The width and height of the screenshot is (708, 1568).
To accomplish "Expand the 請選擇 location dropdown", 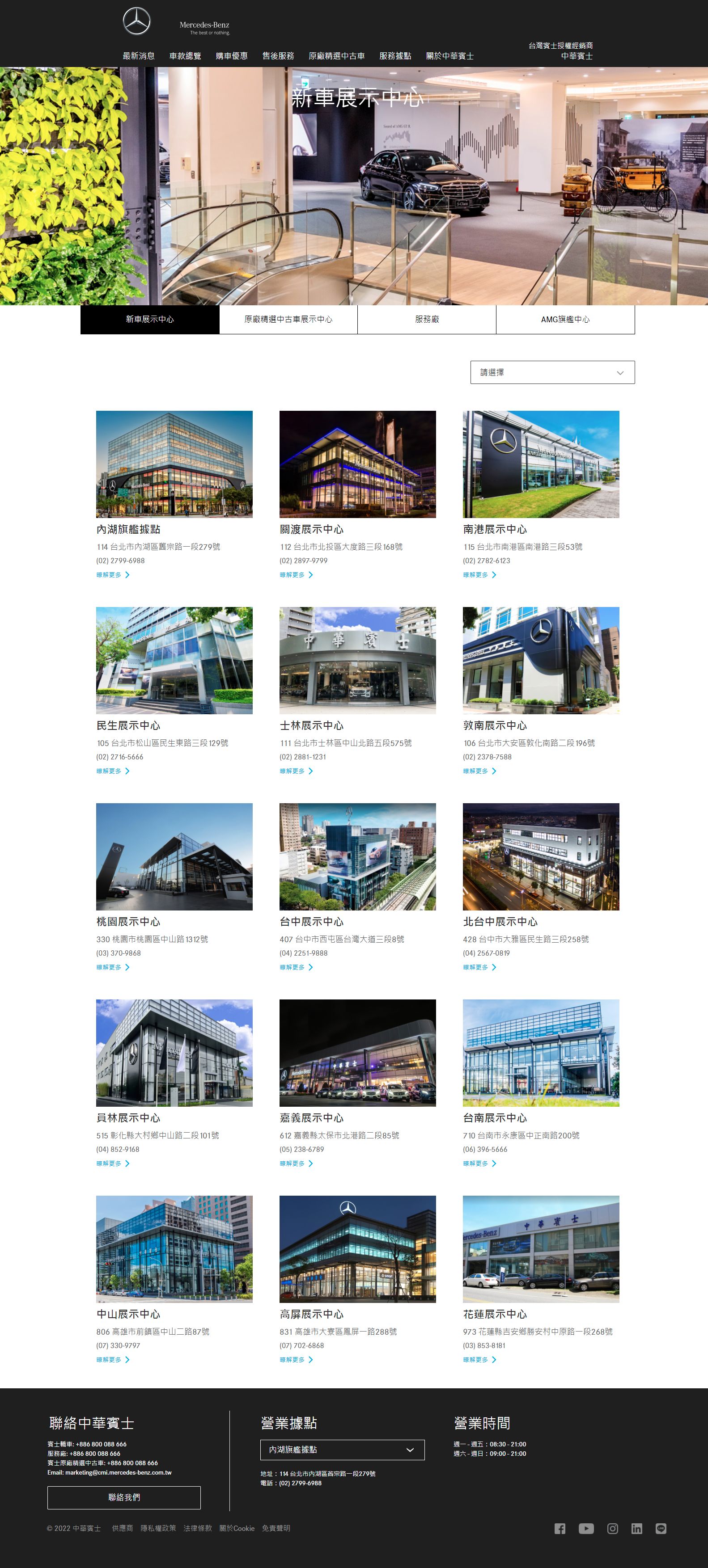I will 552,372.
